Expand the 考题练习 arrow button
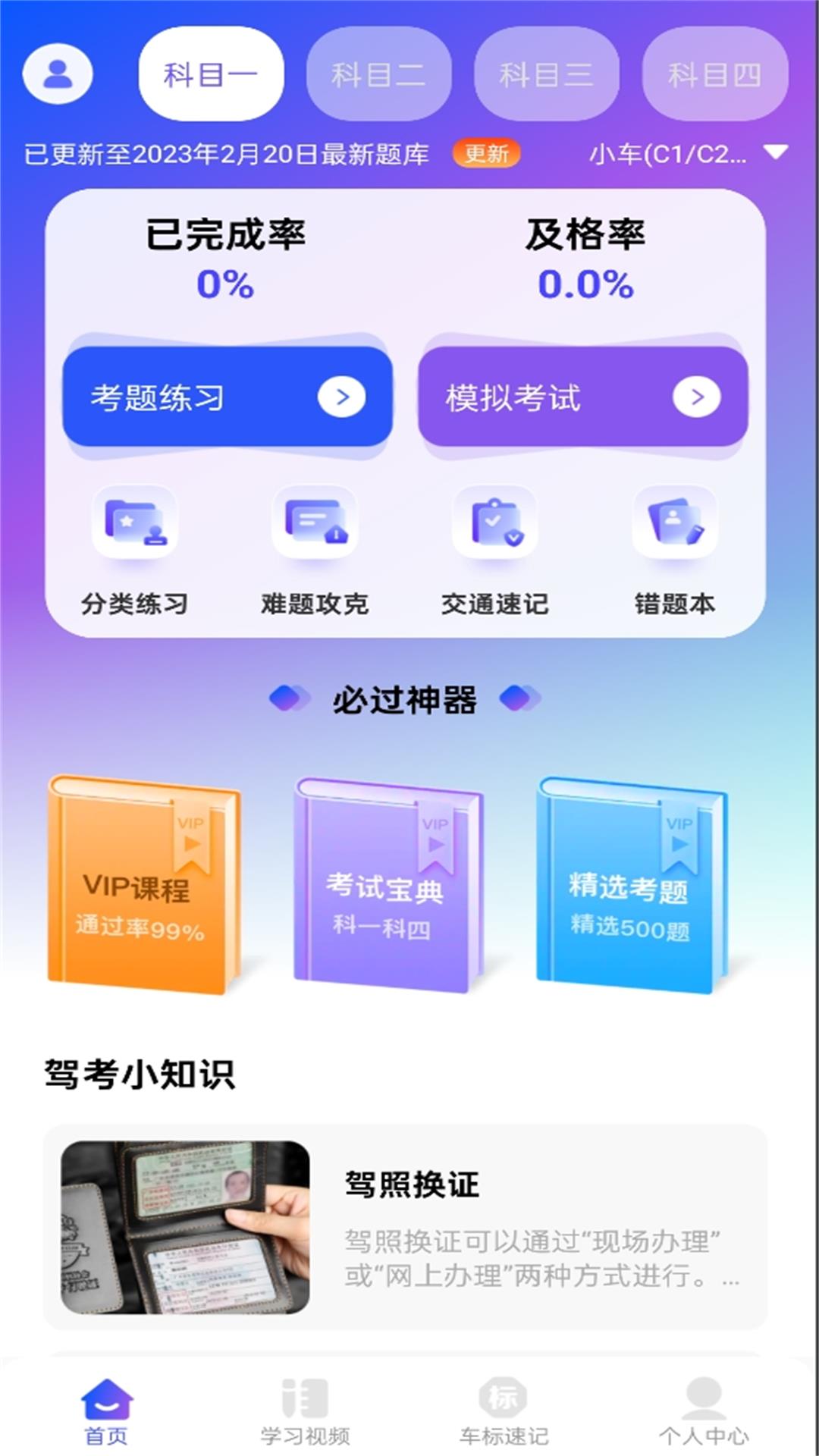Image resolution: width=819 pixels, height=1456 pixels. click(x=343, y=397)
